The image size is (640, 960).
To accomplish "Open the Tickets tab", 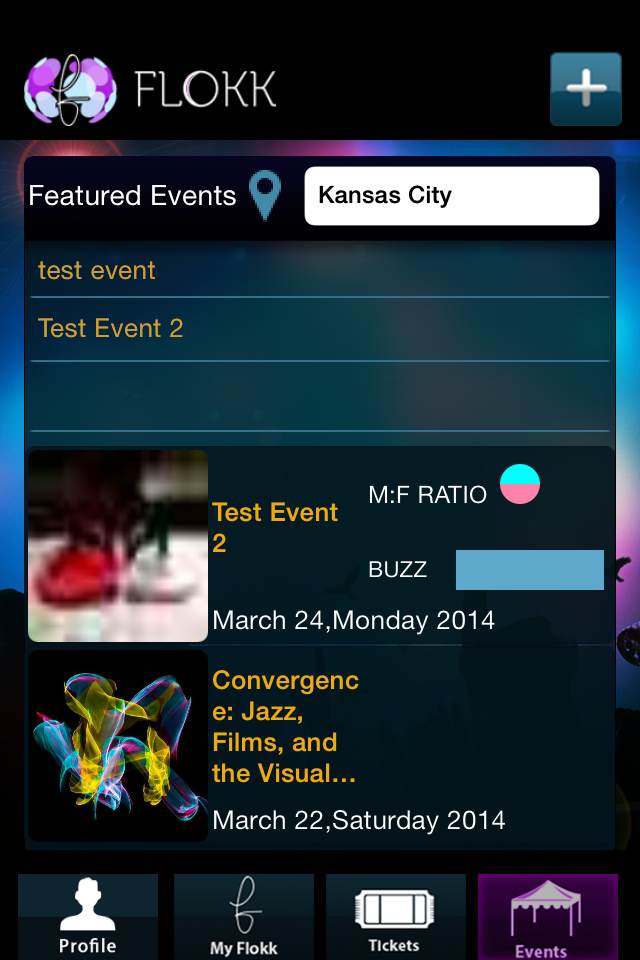I will tap(395, 917).
